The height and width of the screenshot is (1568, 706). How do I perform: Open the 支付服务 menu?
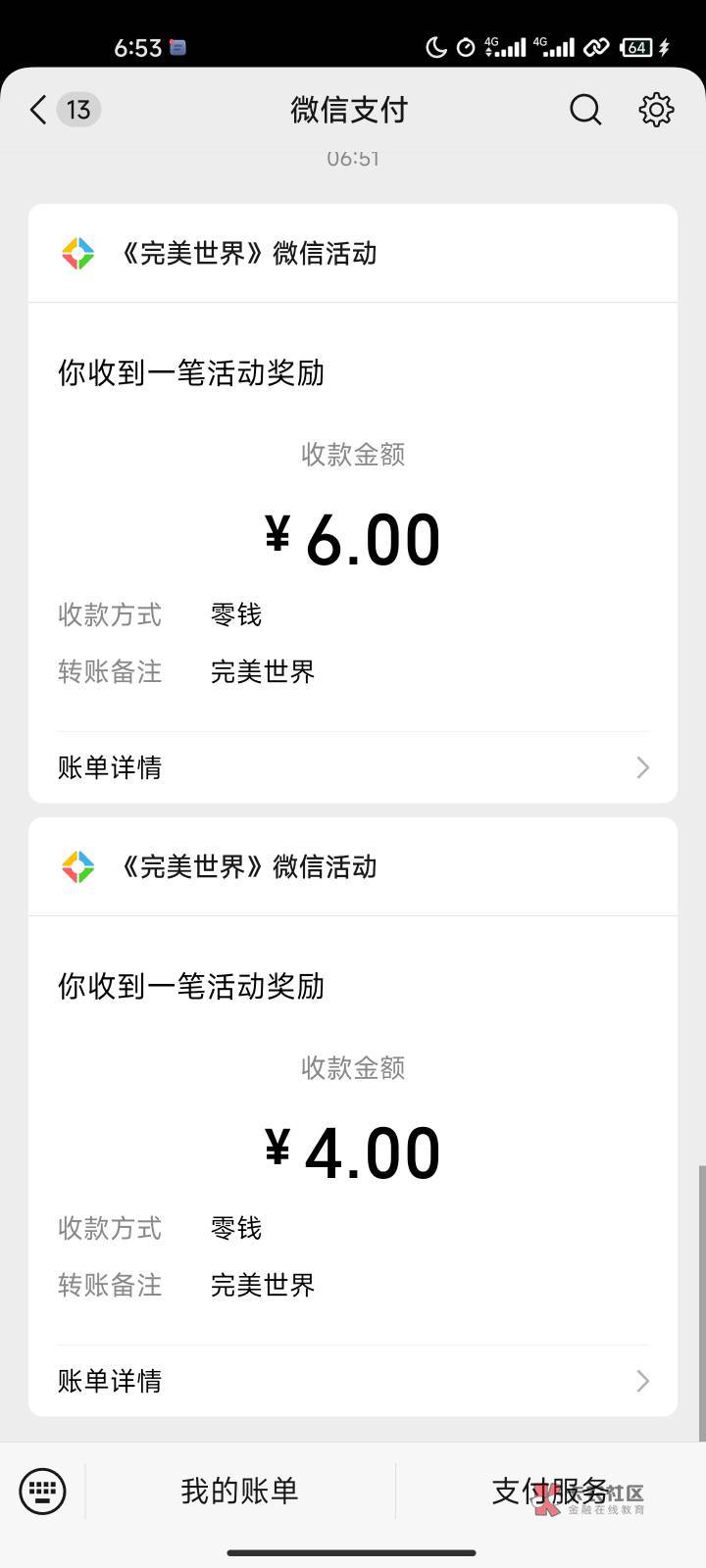coord(549,1492)
